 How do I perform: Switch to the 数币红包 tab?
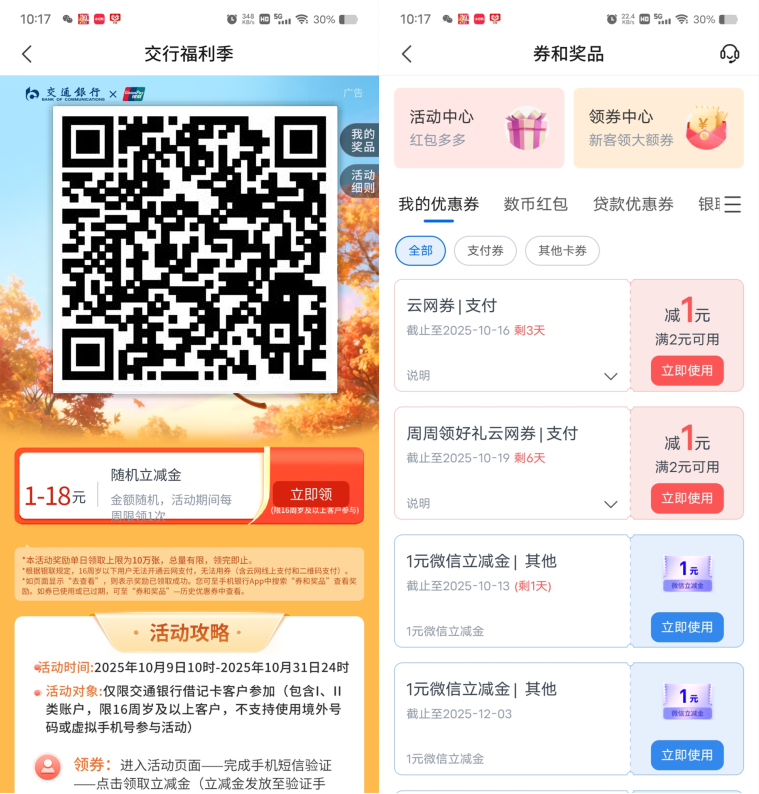(535, 204)
